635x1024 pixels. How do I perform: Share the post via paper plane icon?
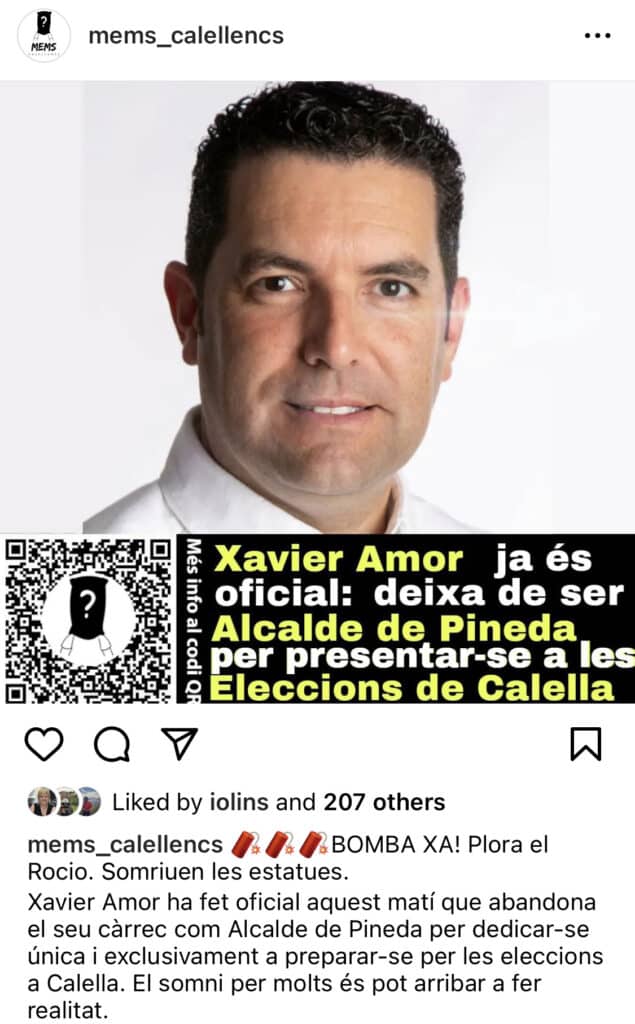[180, 743]
